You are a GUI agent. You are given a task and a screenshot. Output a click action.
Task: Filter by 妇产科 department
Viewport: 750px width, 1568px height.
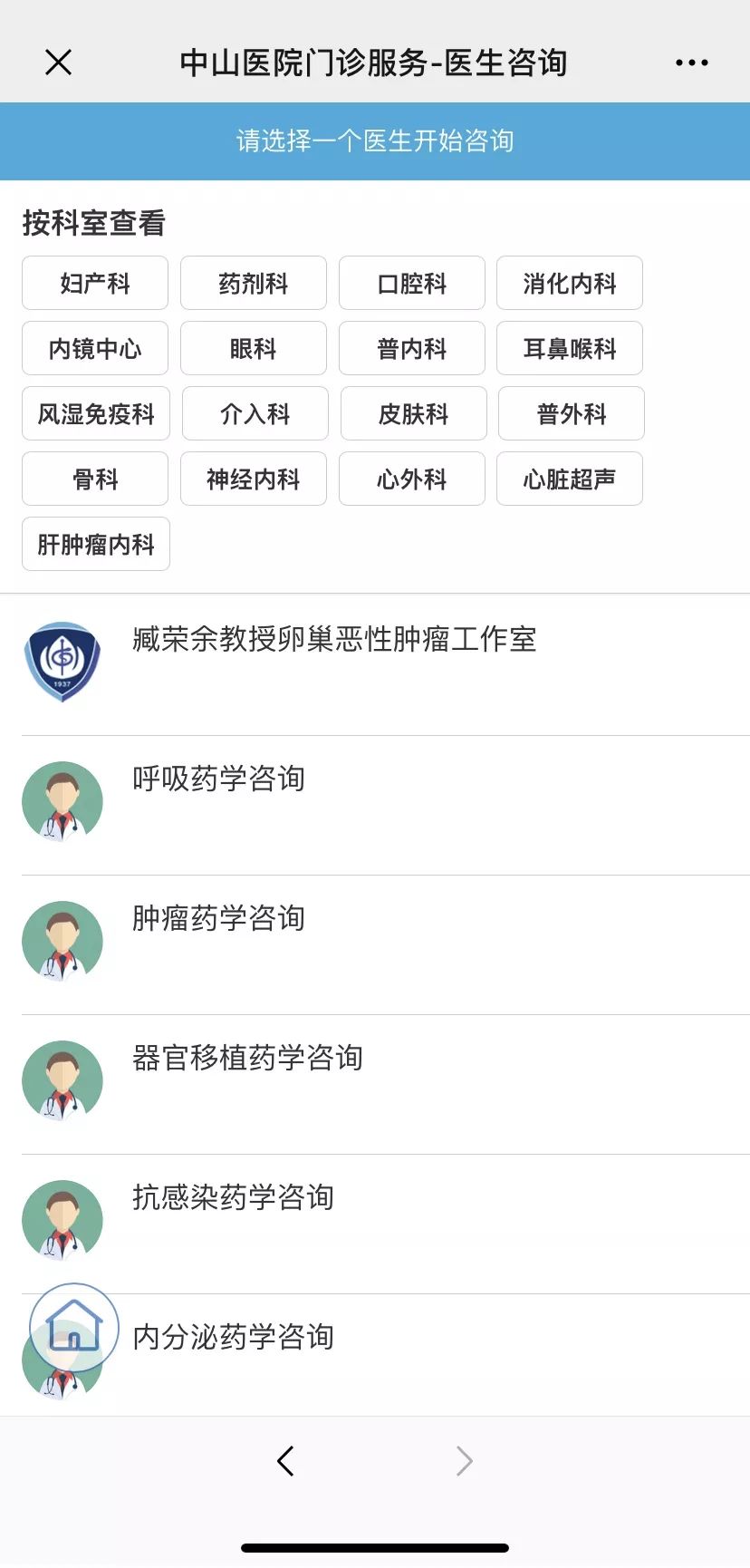95,284
